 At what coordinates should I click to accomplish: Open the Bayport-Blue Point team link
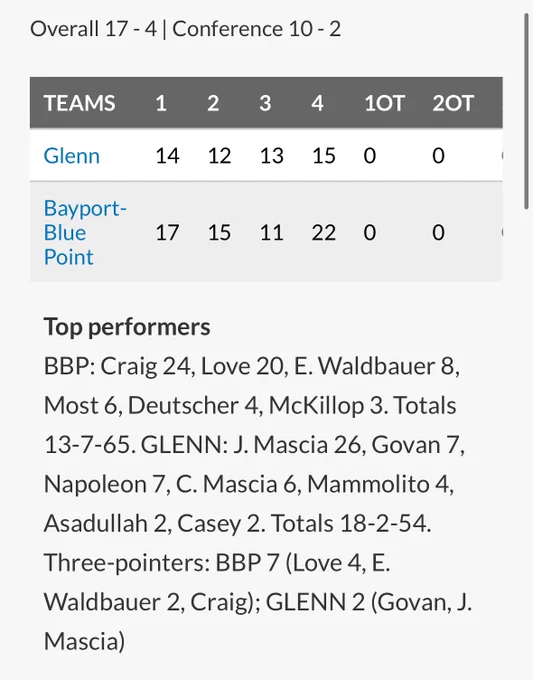pyautogui.click(x=85, y=232)
